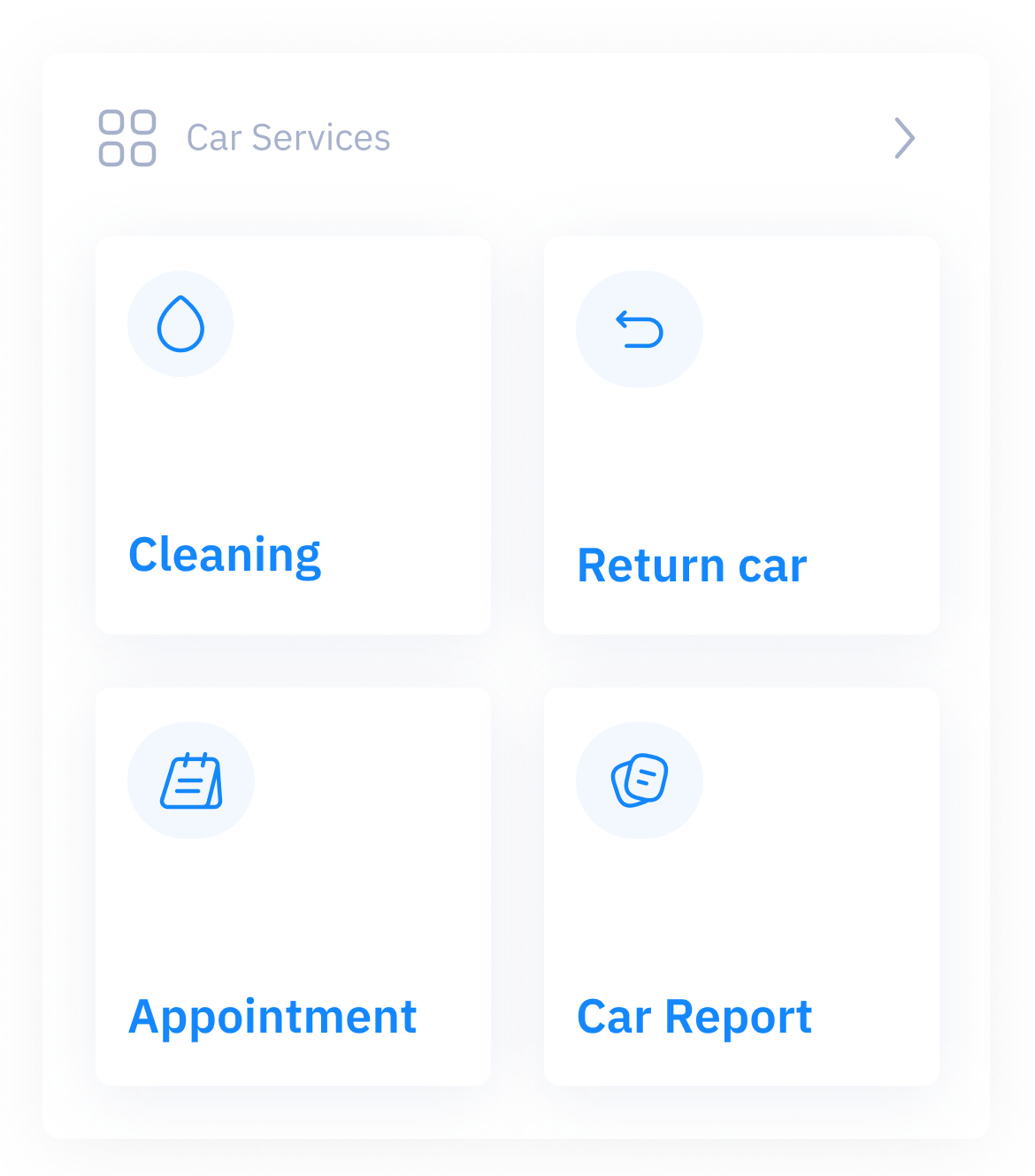Image resolution: width=1035 pixels, height=1176 pixels.
Task: Open the Cleaning service card
Action: click(x=293, y=434)
